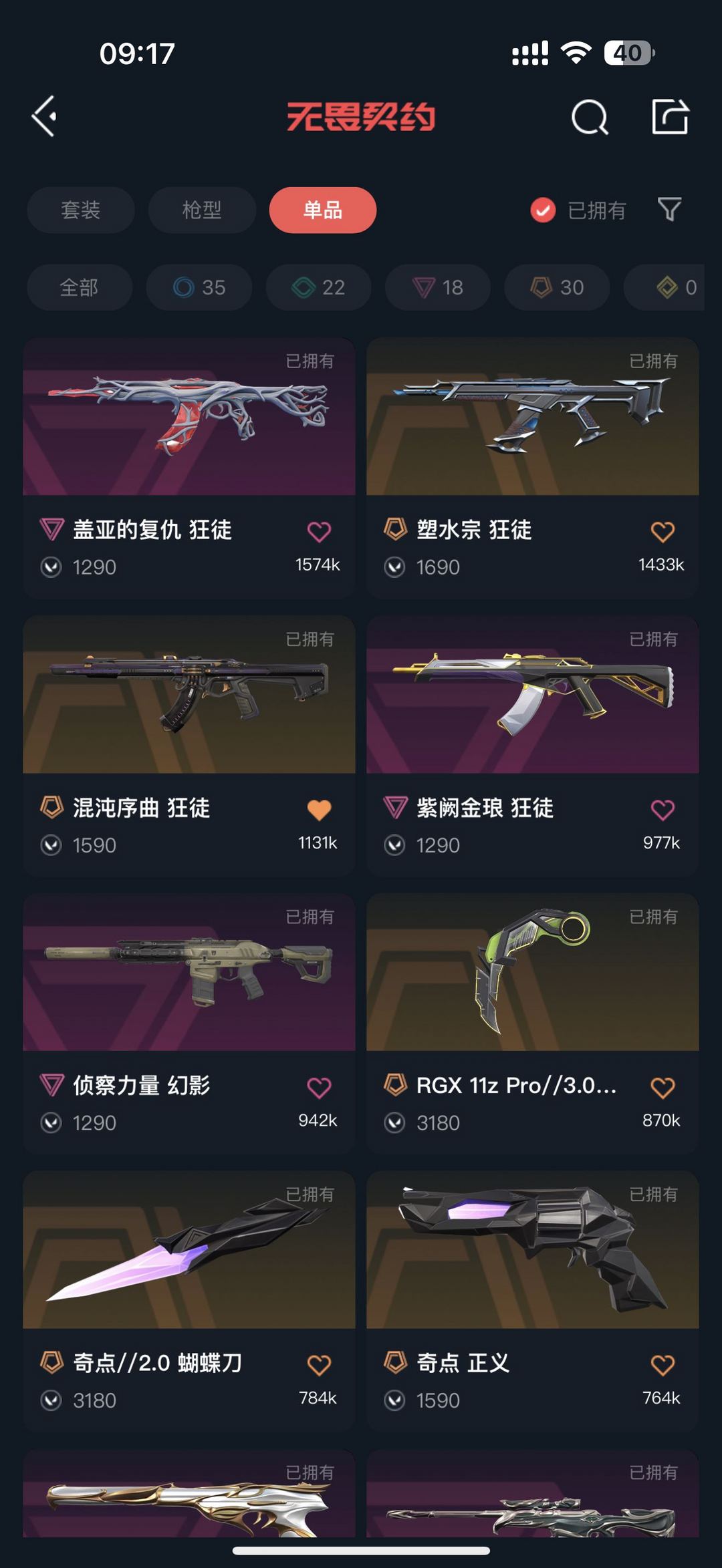This screenshot has height=1568, width=722.
Task: Uncheck the 已拥有 owned filter
Action: coord(578,210)
